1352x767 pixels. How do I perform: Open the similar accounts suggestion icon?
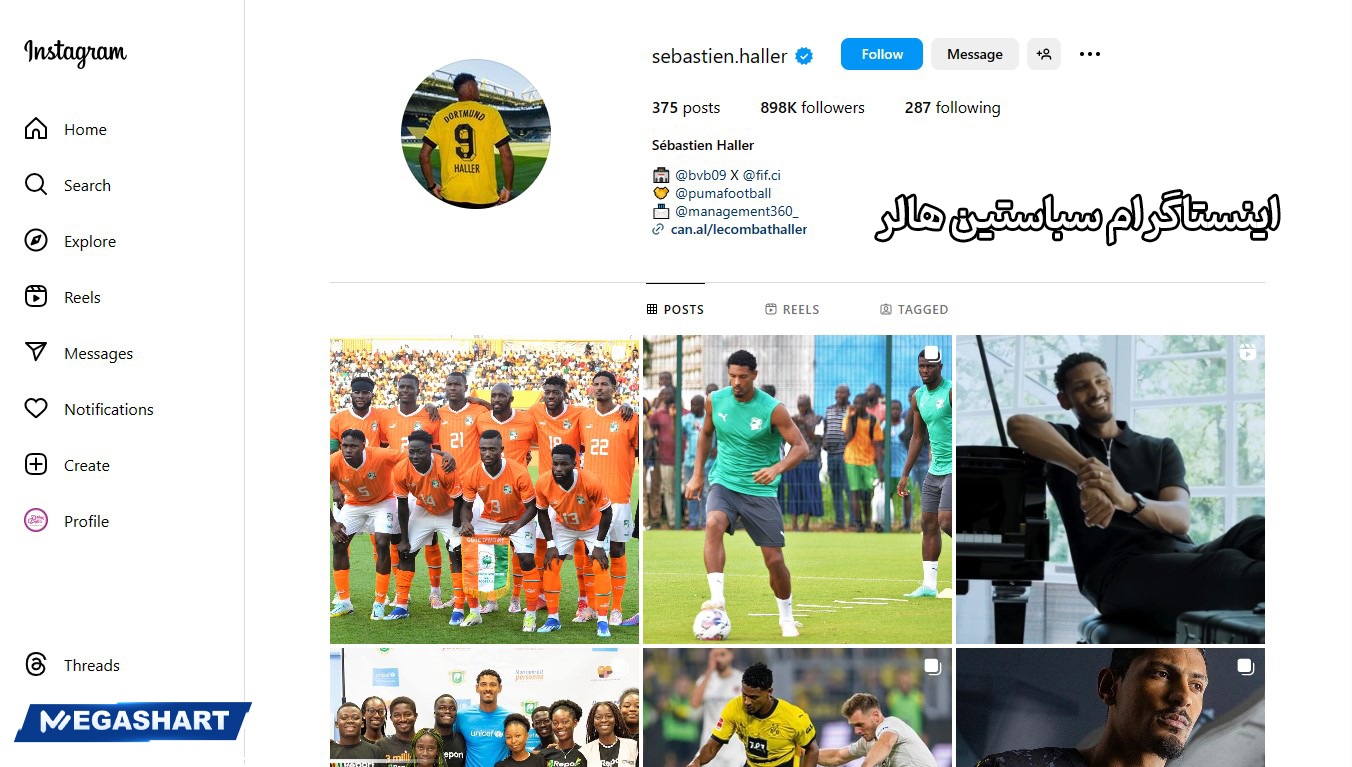click(x=1043, y=54)
